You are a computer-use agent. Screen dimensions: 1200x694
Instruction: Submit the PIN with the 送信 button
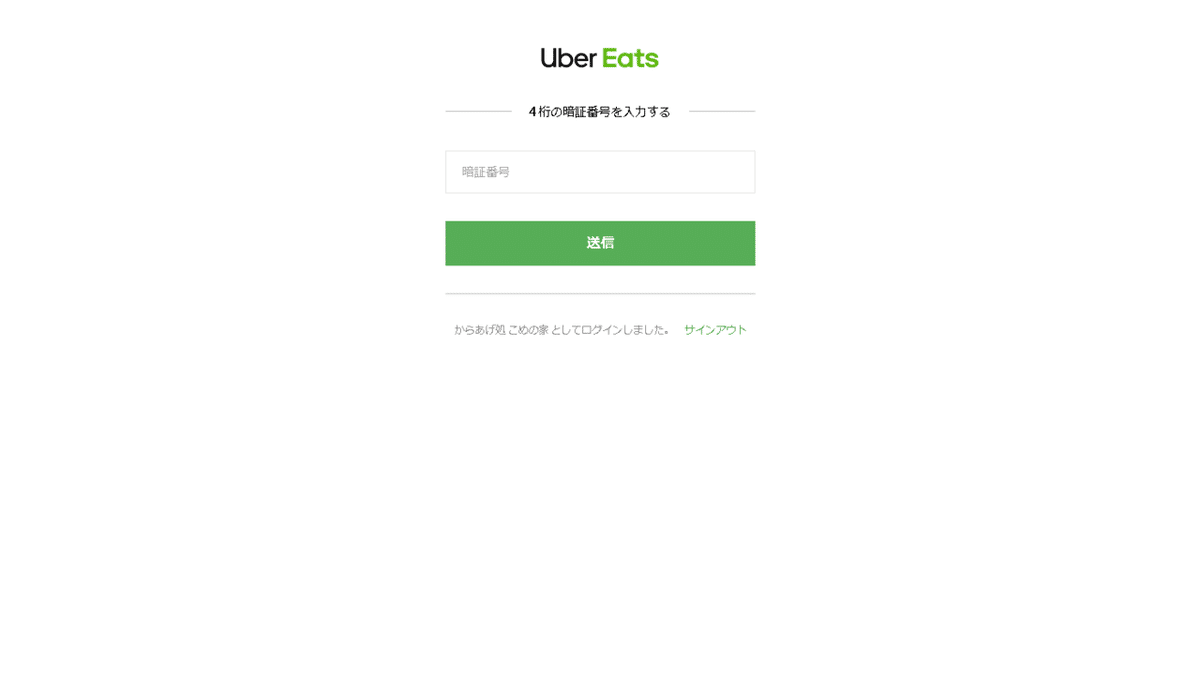click(x=600, y=243)
